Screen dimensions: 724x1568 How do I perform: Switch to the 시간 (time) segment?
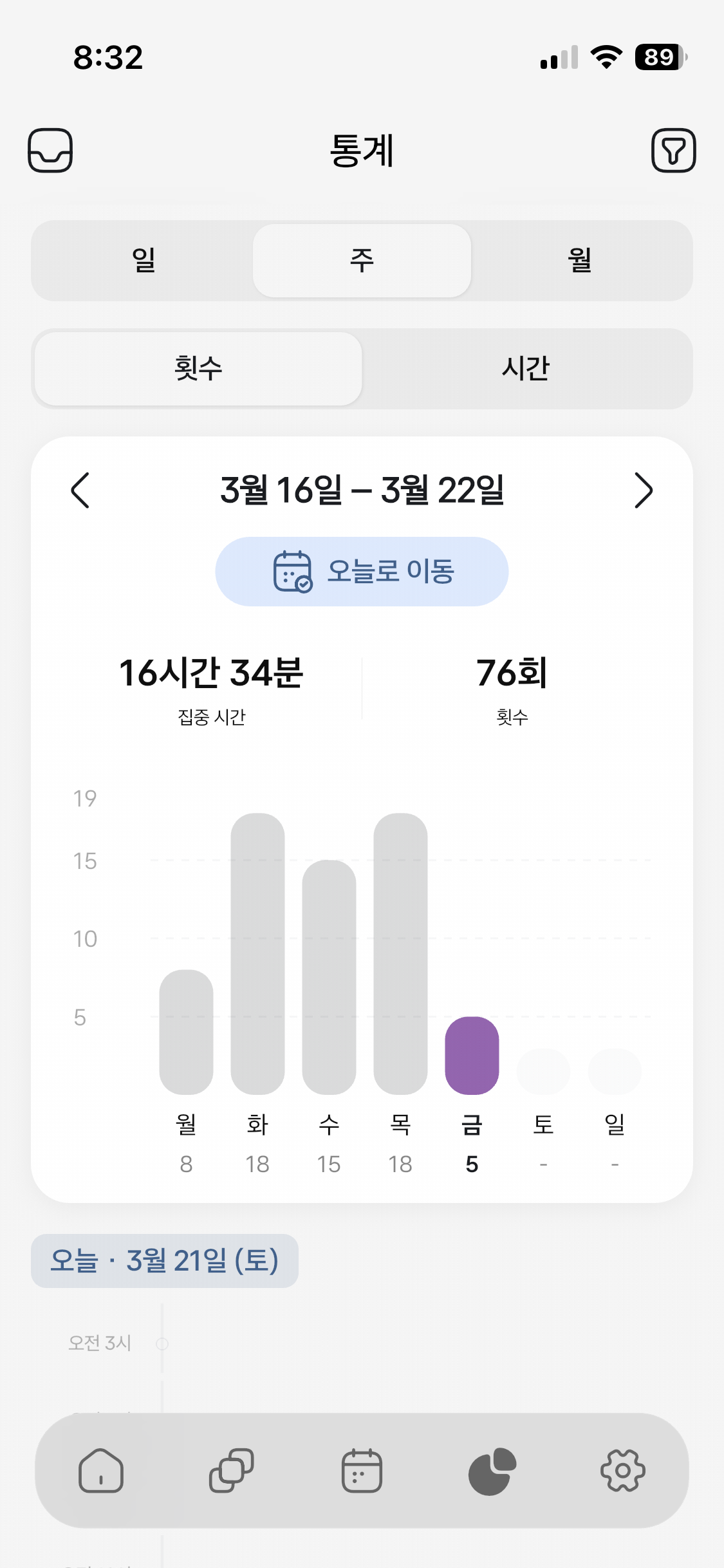[526, 369]
